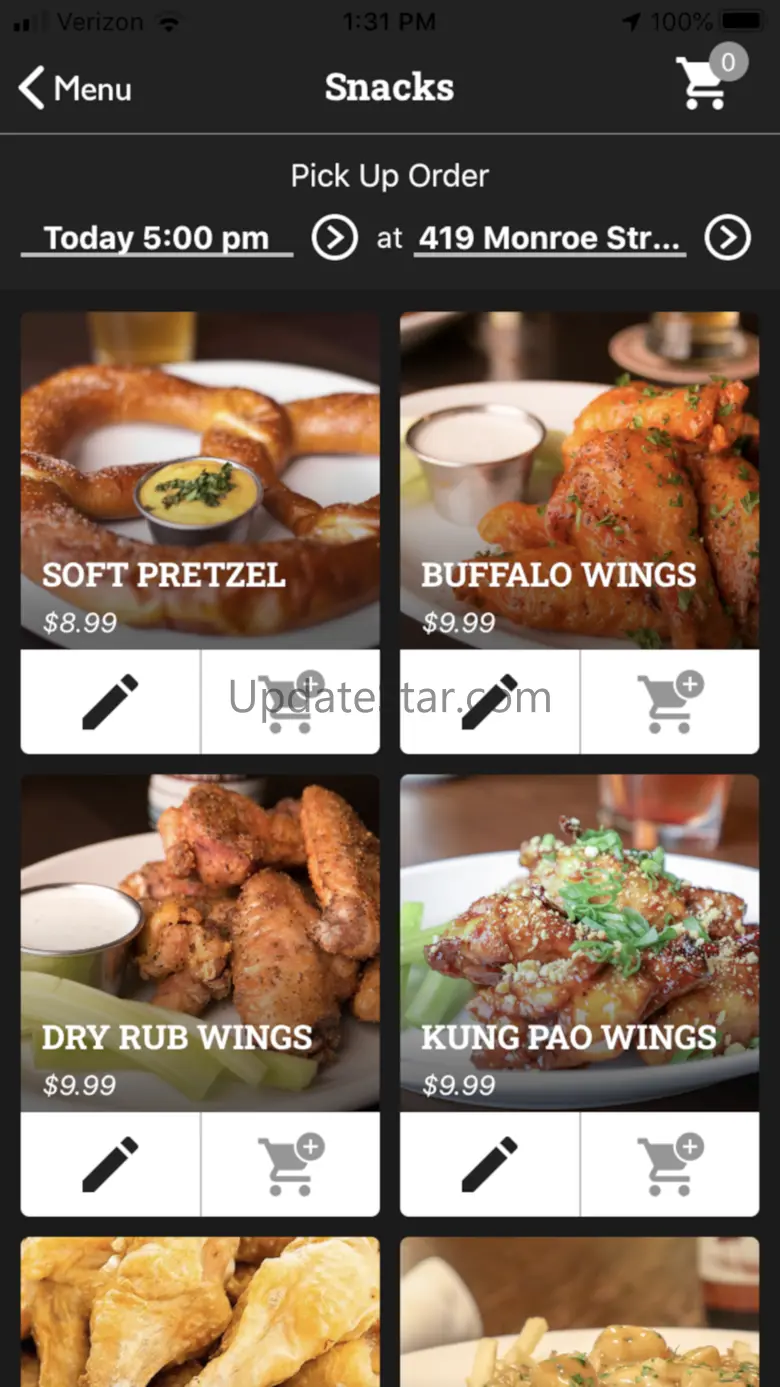Tap the arrow next to pickup time
780x1387 pixels.
coord(334,239)
